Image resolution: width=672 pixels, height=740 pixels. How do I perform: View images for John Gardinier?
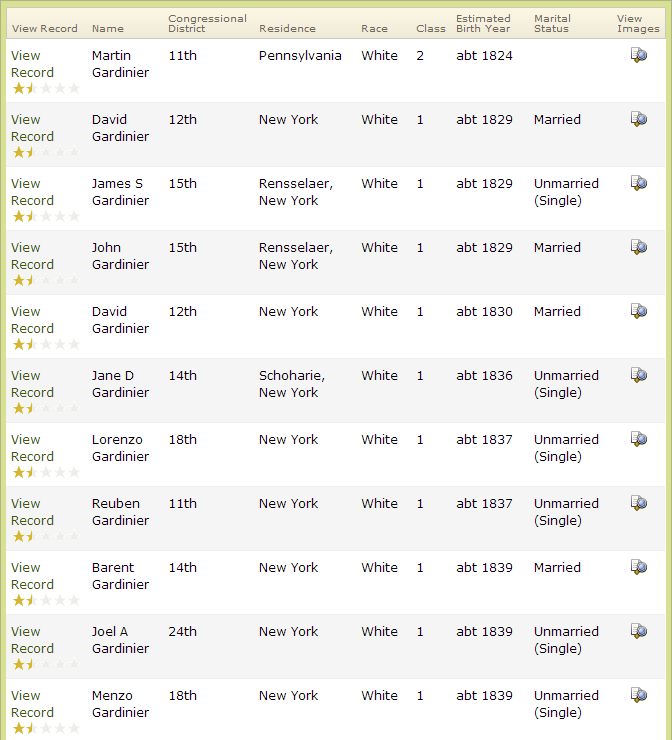(638, 248)
